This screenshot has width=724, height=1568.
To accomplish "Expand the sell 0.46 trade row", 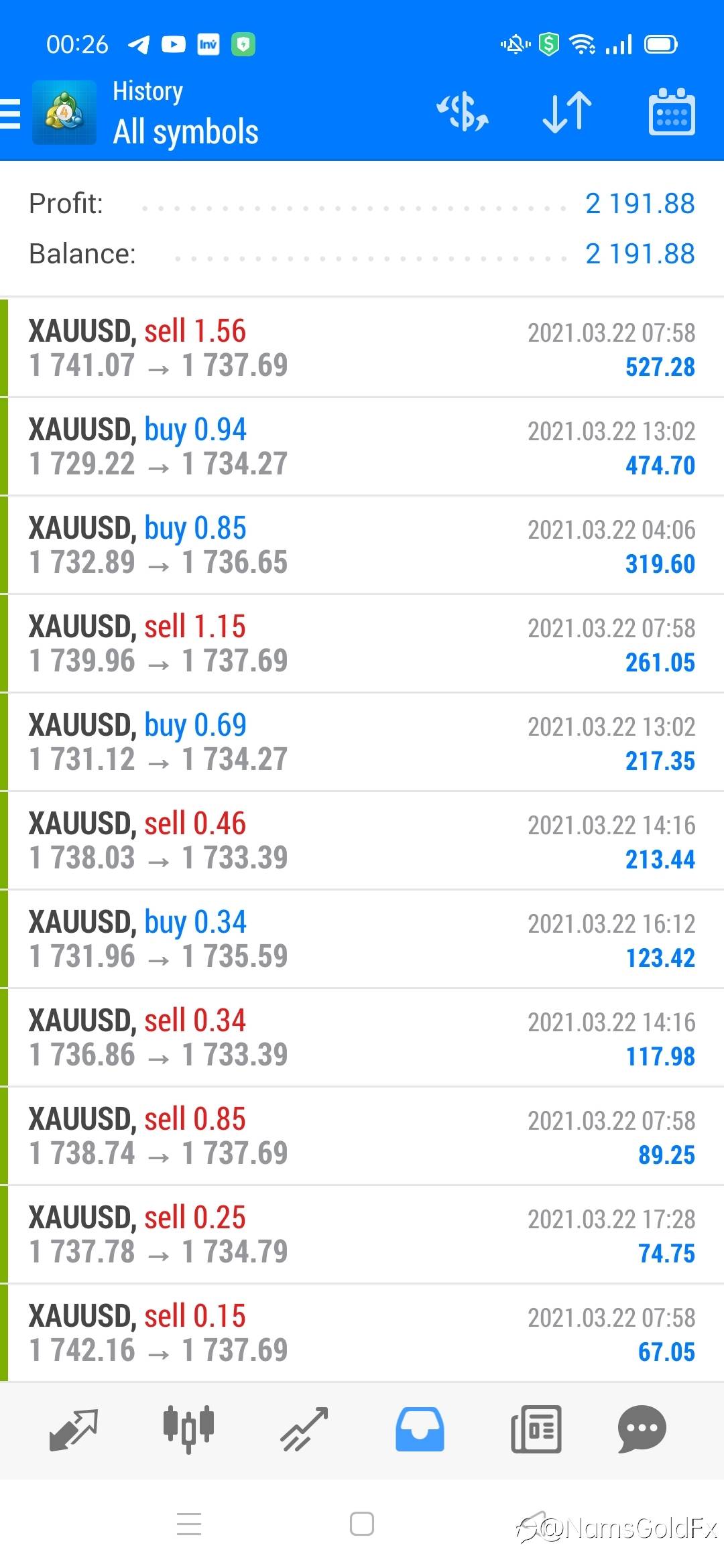I will (362, 840).
